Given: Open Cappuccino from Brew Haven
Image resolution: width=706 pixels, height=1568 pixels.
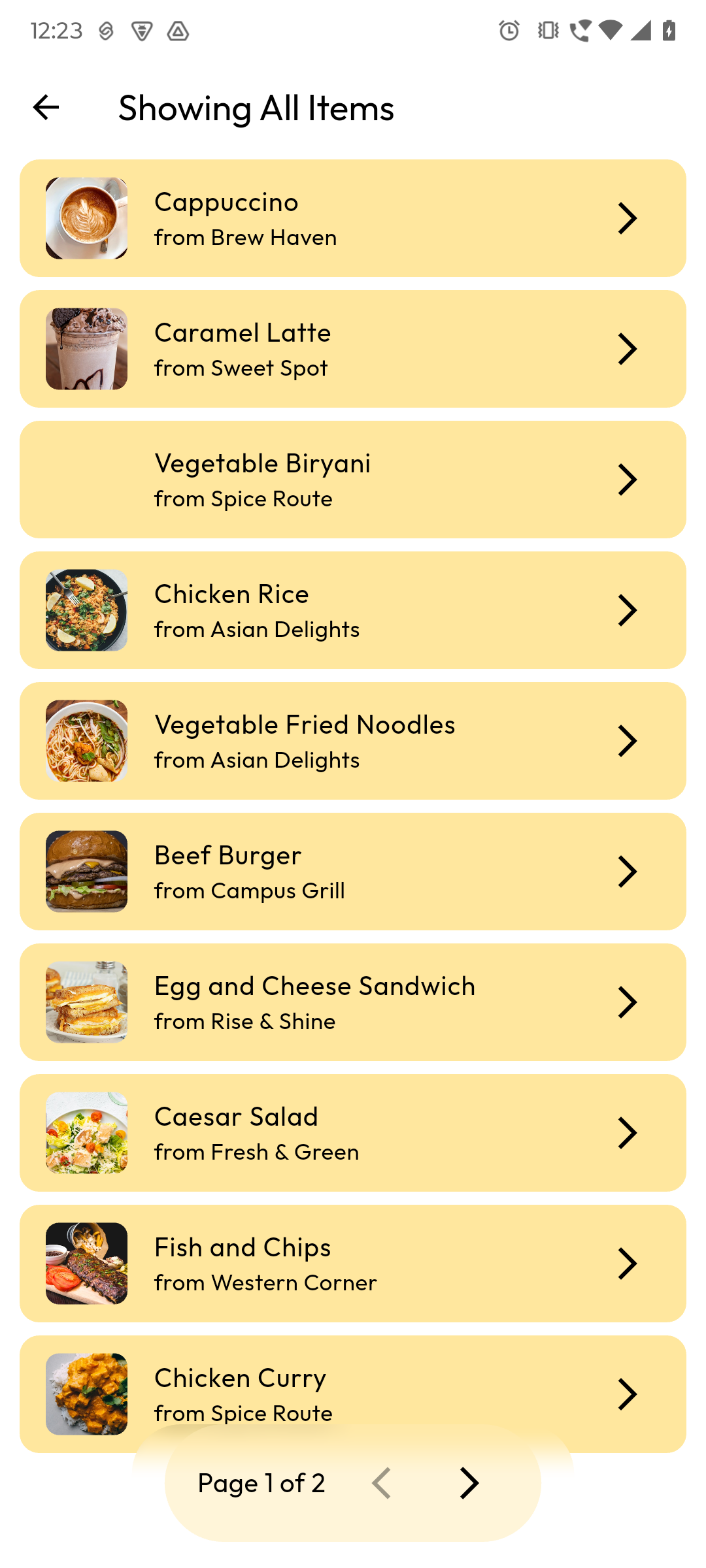Looking at the screenshot, I should pyautogui.click(x=353, y=218).
